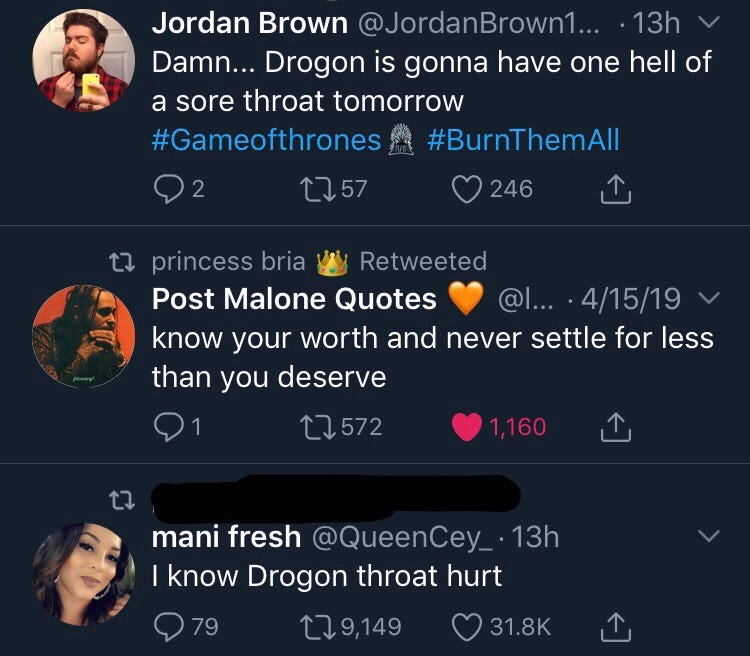Expand options chevron on mani fresh's tweet
The image size is (750, 656).
[x=707, y=537]
